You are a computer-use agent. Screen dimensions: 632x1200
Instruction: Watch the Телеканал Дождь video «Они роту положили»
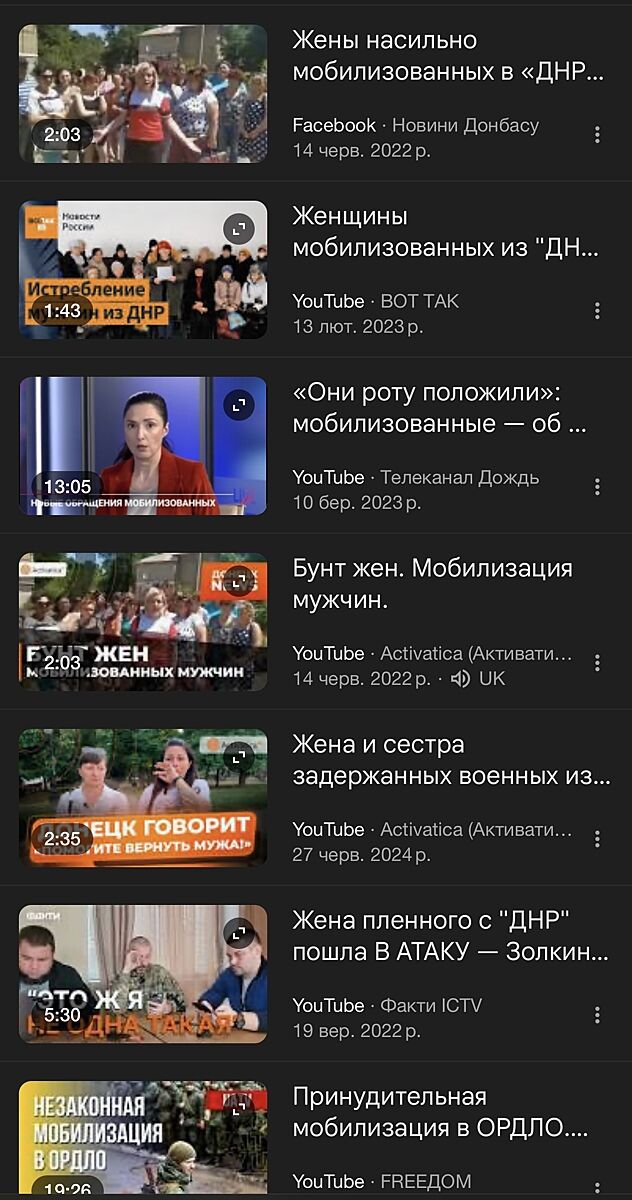tap(448, 408)
